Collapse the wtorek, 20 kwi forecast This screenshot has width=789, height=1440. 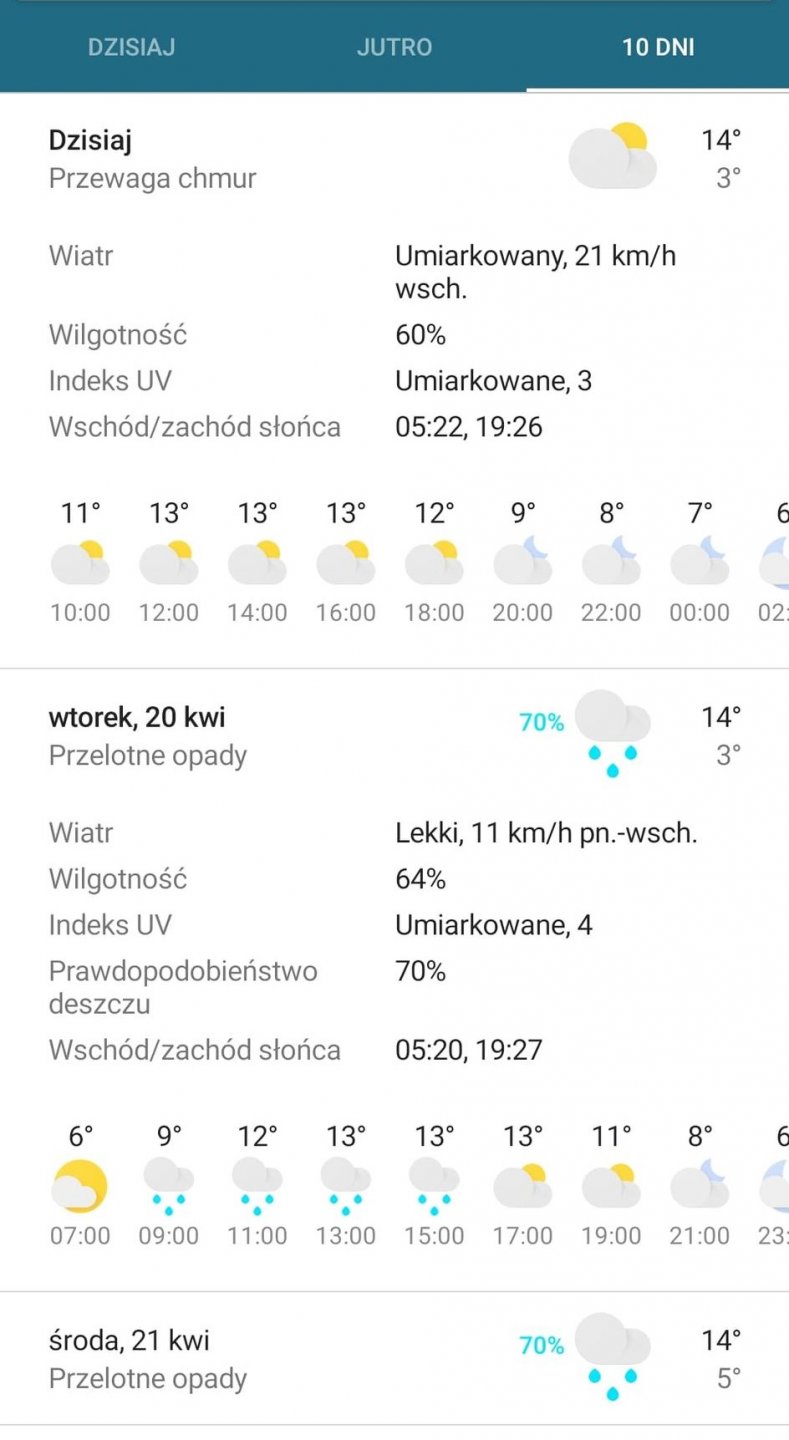(394, 736)
